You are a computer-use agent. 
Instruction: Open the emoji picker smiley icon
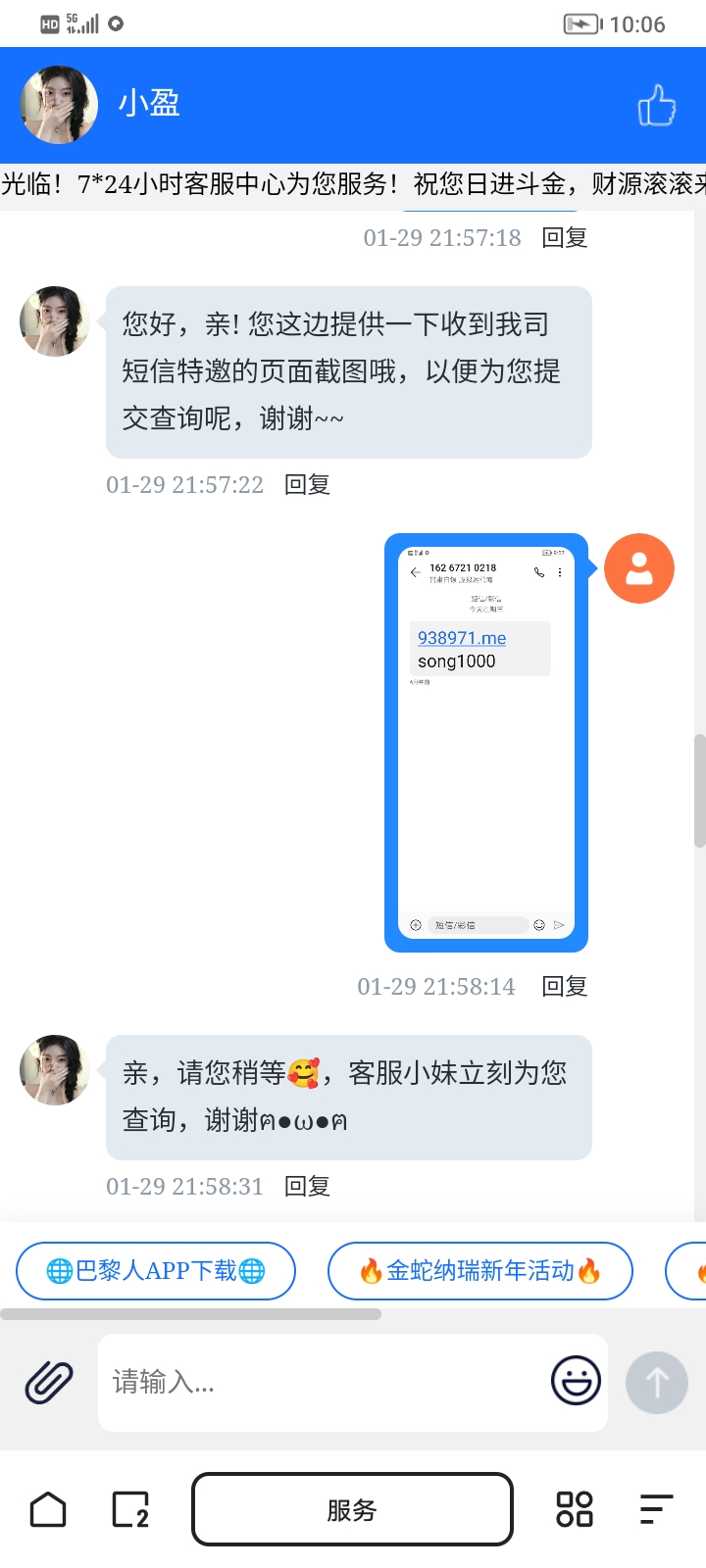[576, 1381]
